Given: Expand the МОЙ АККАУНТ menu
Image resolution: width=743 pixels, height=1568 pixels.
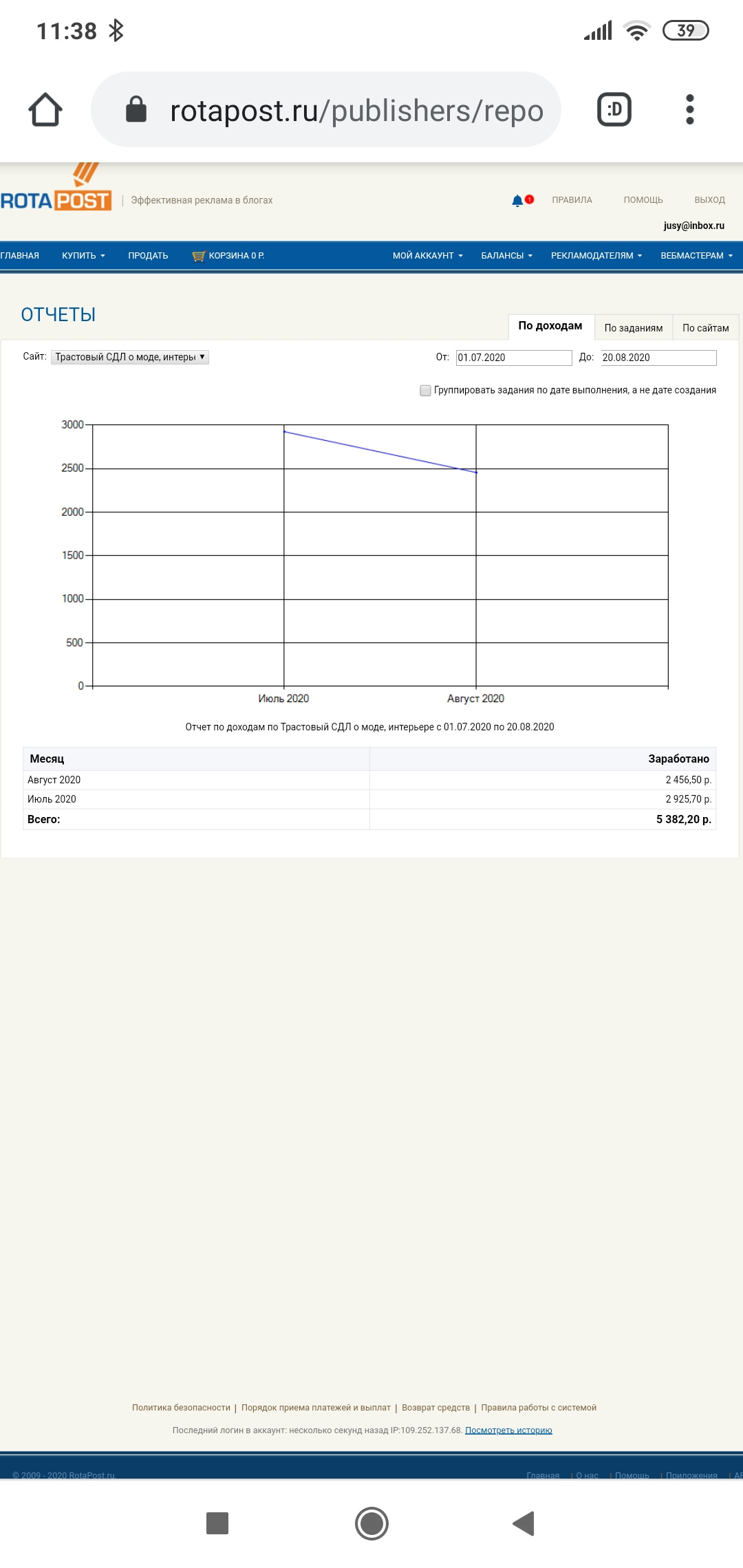Looking at the screenshot, I should pyautogui.click(x=427, y=256).
